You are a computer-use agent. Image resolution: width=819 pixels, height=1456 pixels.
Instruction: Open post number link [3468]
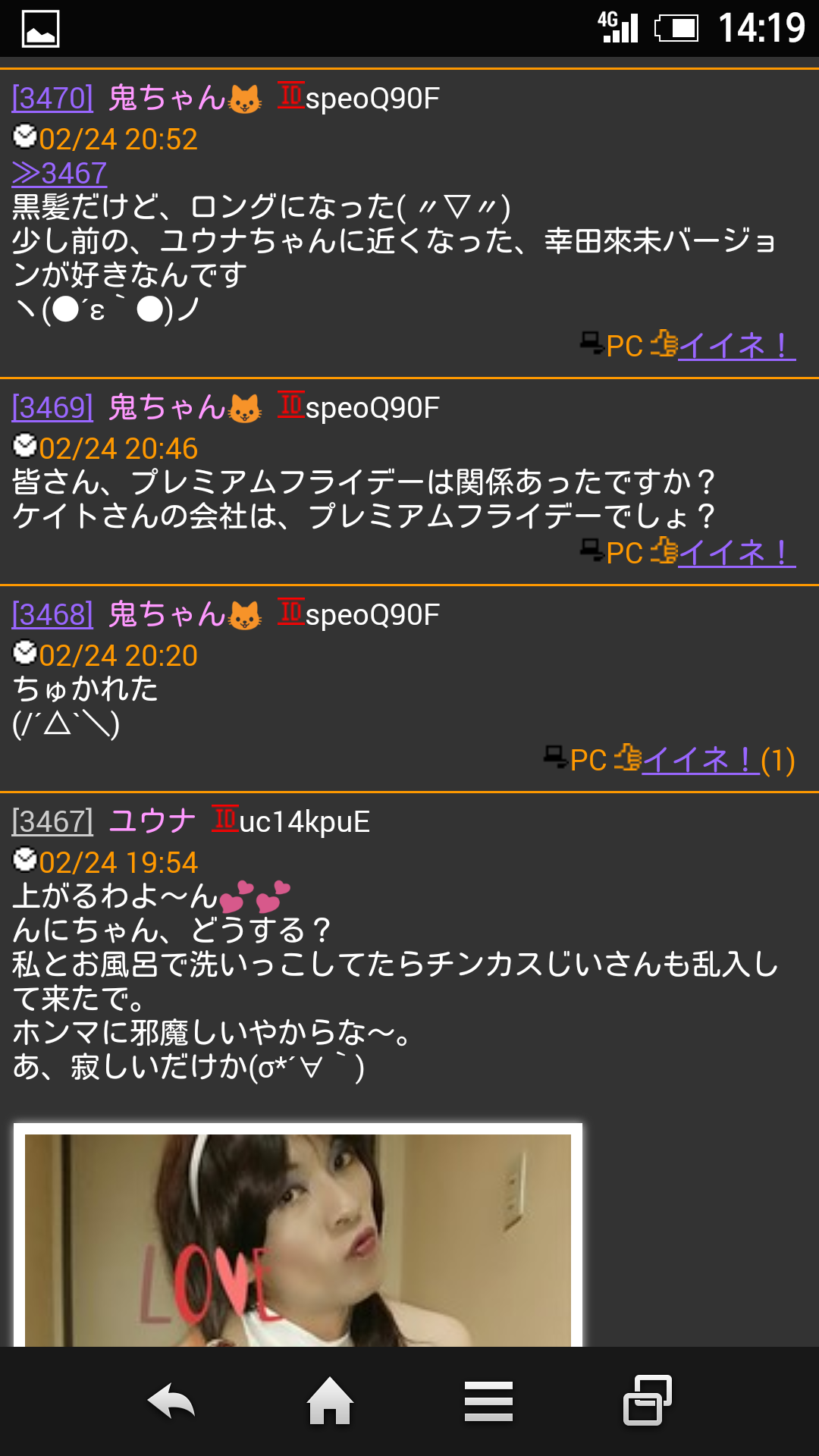[x=53, y=615]
